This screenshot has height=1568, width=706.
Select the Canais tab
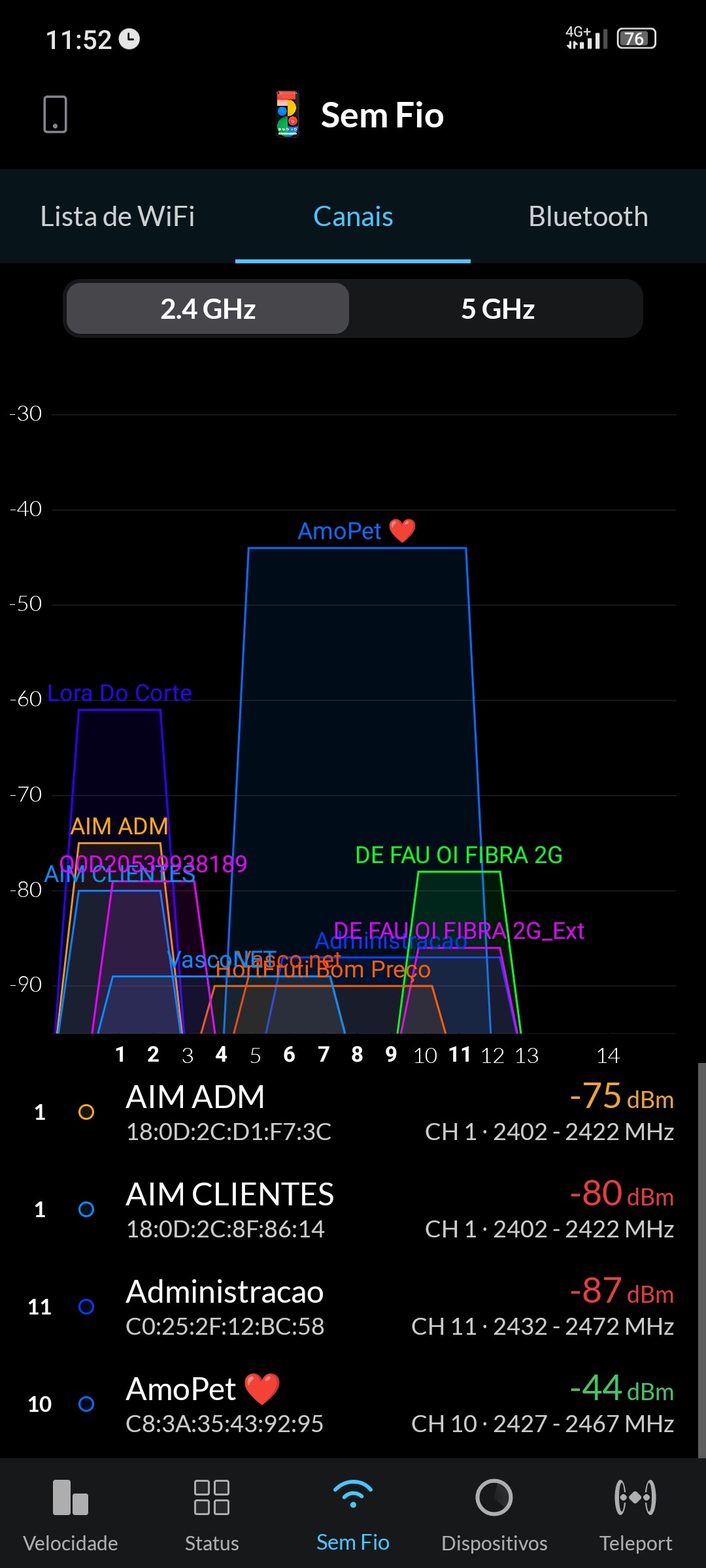[353, 217]
